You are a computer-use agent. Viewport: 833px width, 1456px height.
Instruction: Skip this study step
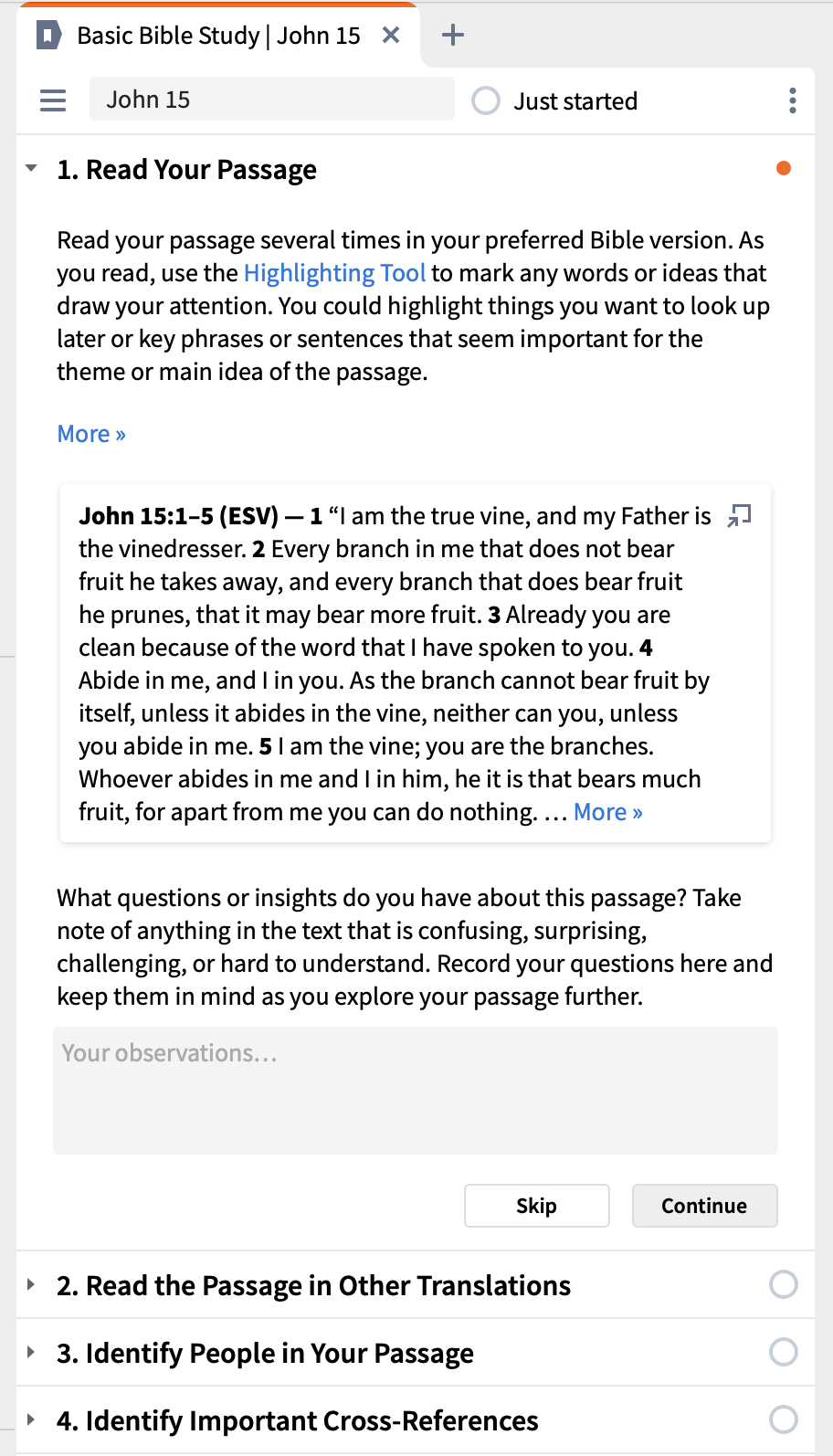[536, 1206]
